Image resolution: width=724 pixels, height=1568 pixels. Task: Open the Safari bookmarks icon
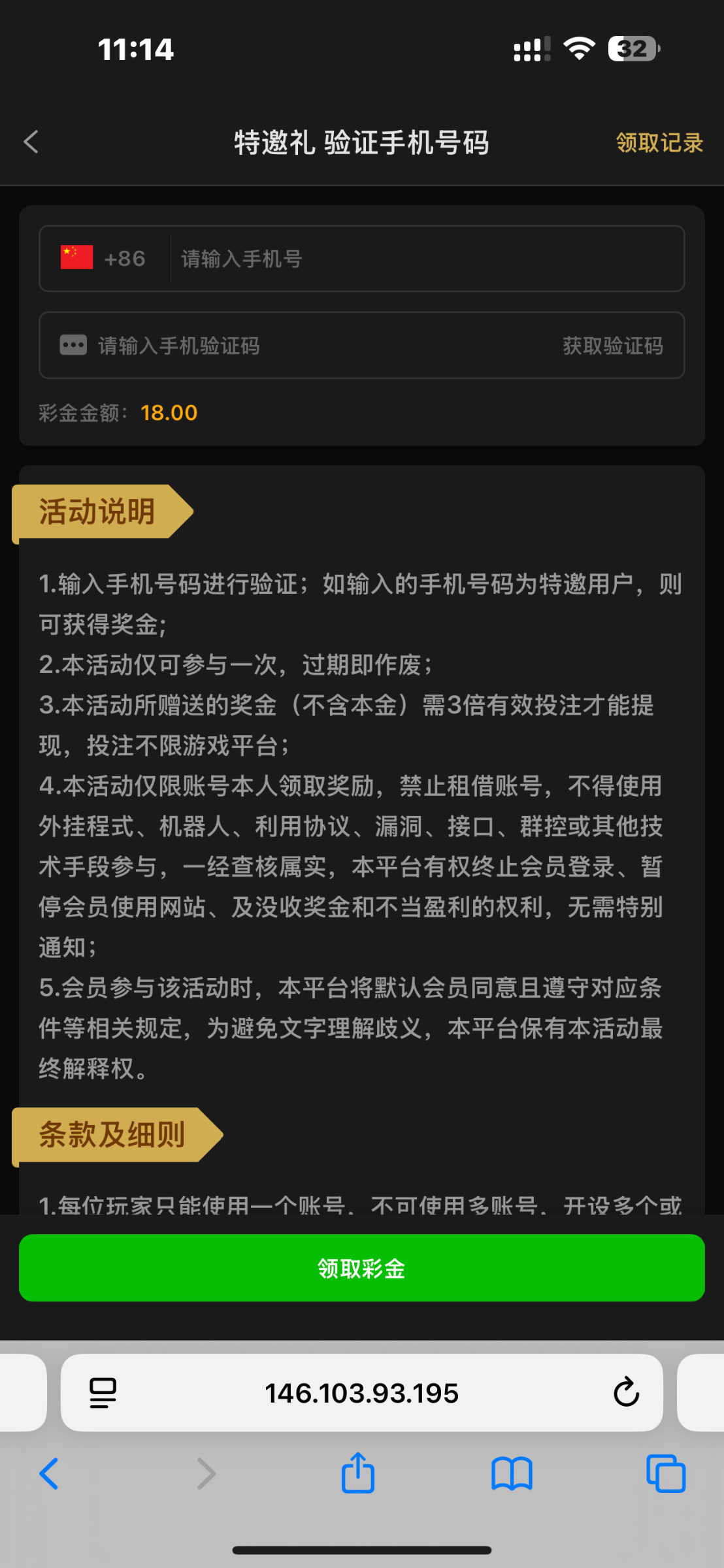click(x=512, y=1473)
